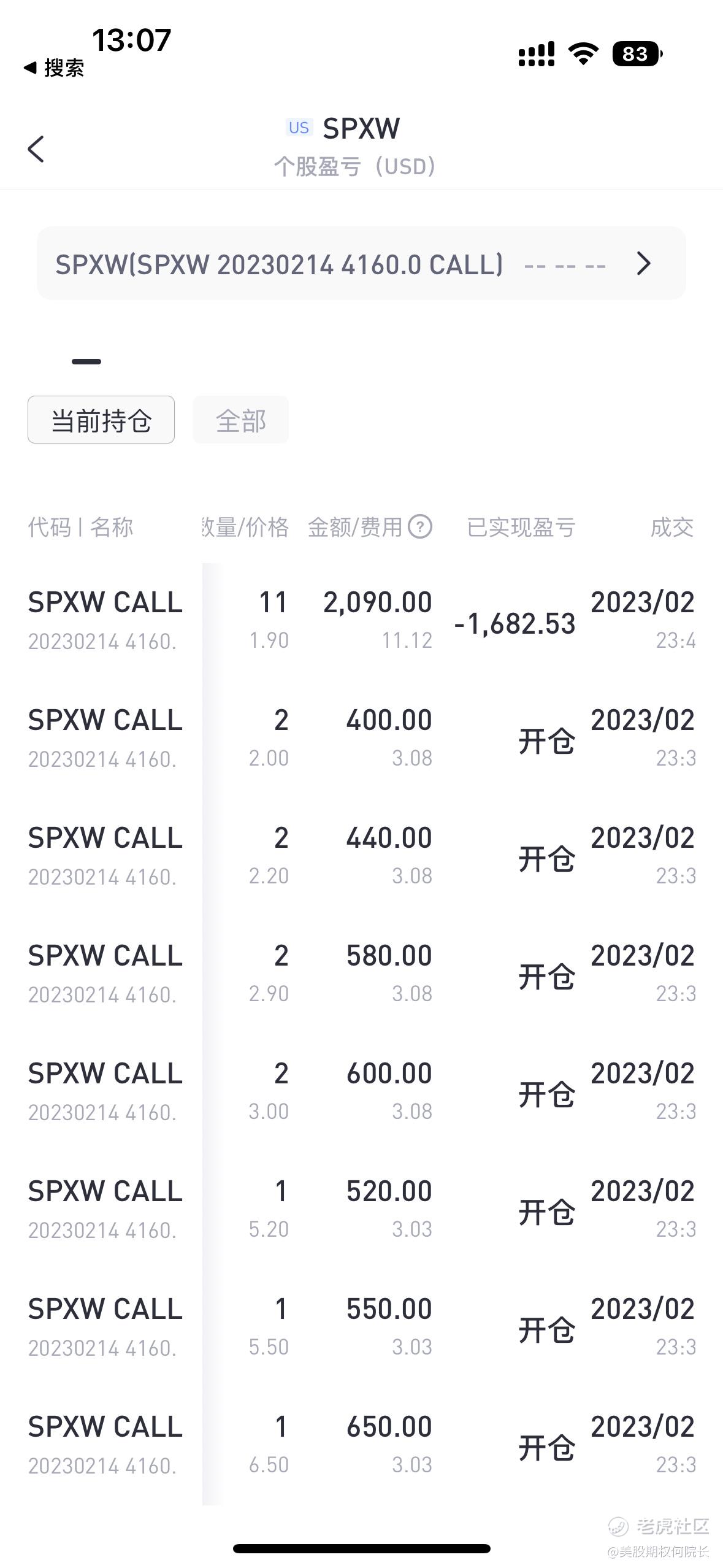Tap the help icon next to 金额/费用
723x1568 pixels.
(421, 527)
